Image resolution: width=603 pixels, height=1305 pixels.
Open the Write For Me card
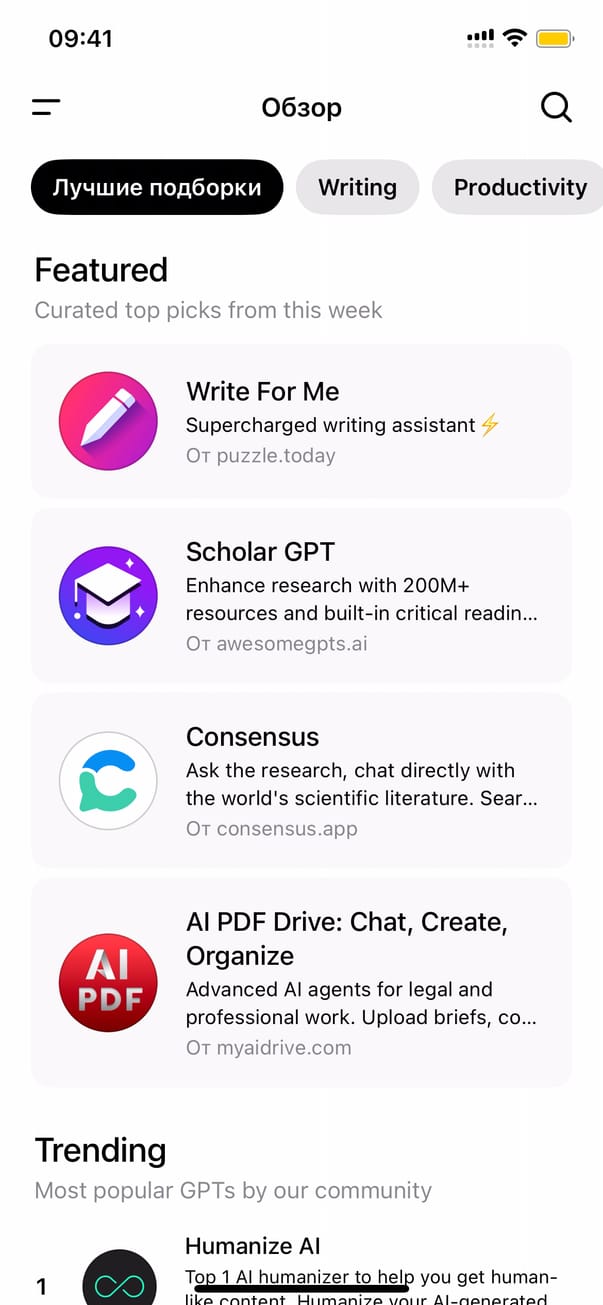[x=301, y=421]
